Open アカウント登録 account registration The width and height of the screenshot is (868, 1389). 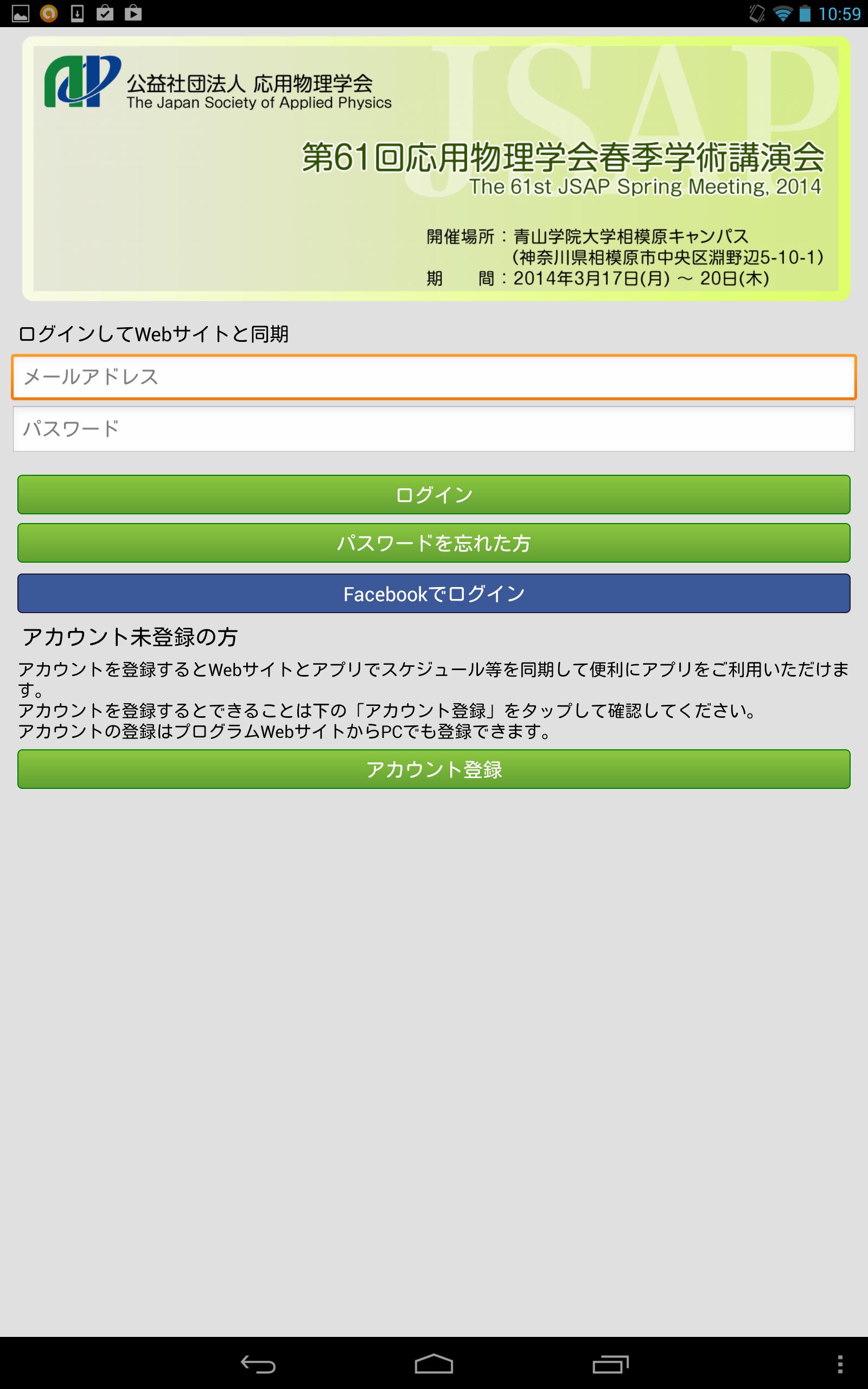433,768
